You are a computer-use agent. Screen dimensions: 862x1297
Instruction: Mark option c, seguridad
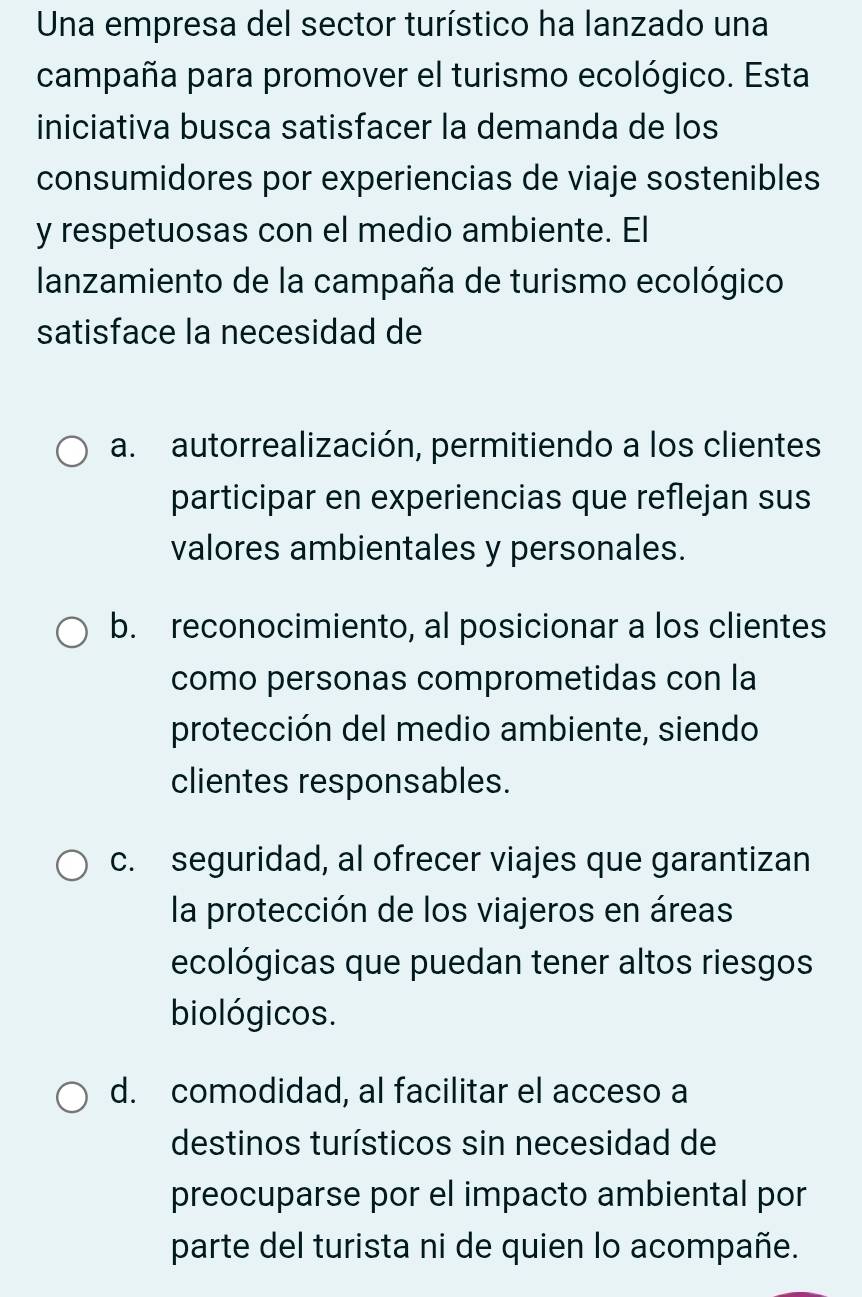[71, 865]
